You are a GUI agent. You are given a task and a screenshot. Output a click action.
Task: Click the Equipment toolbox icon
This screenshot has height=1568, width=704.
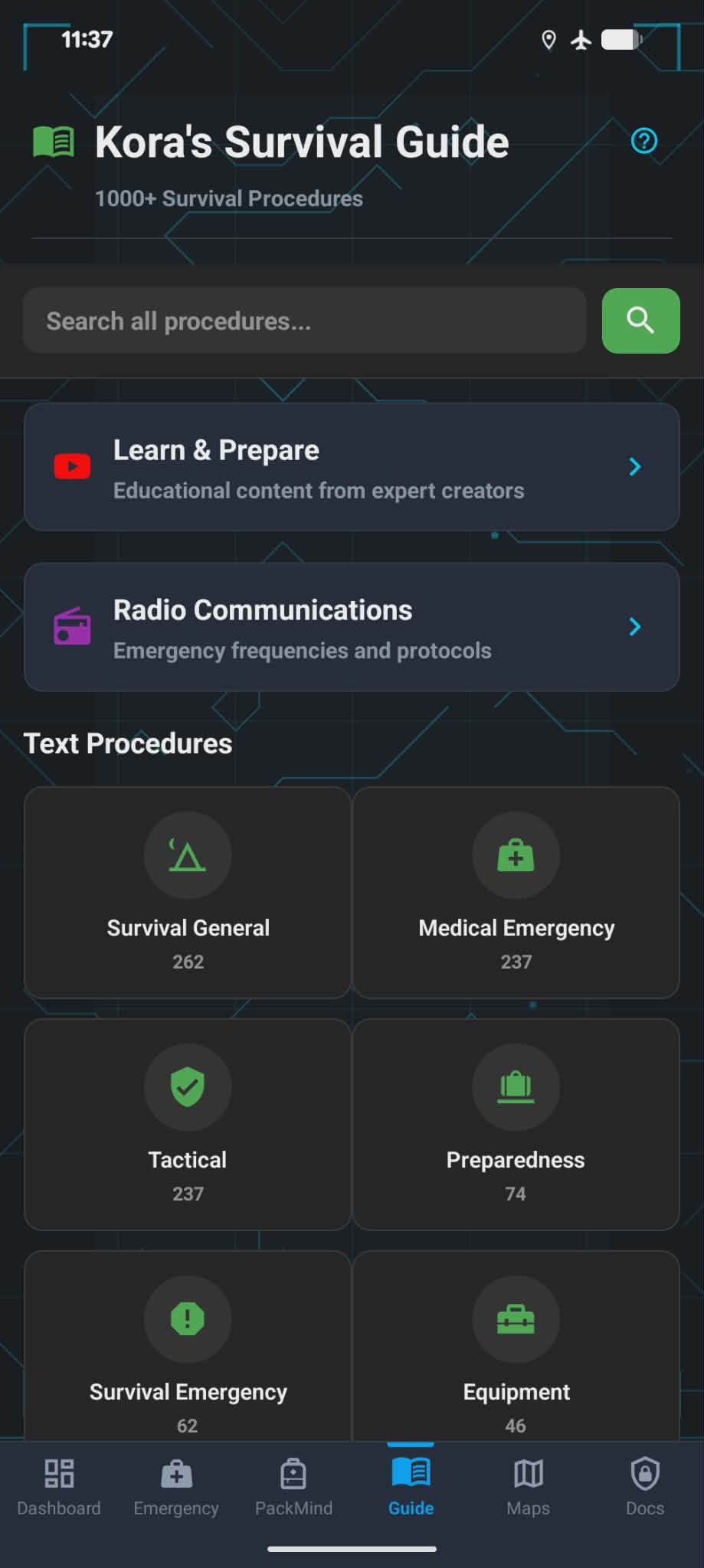[516, 1318]
